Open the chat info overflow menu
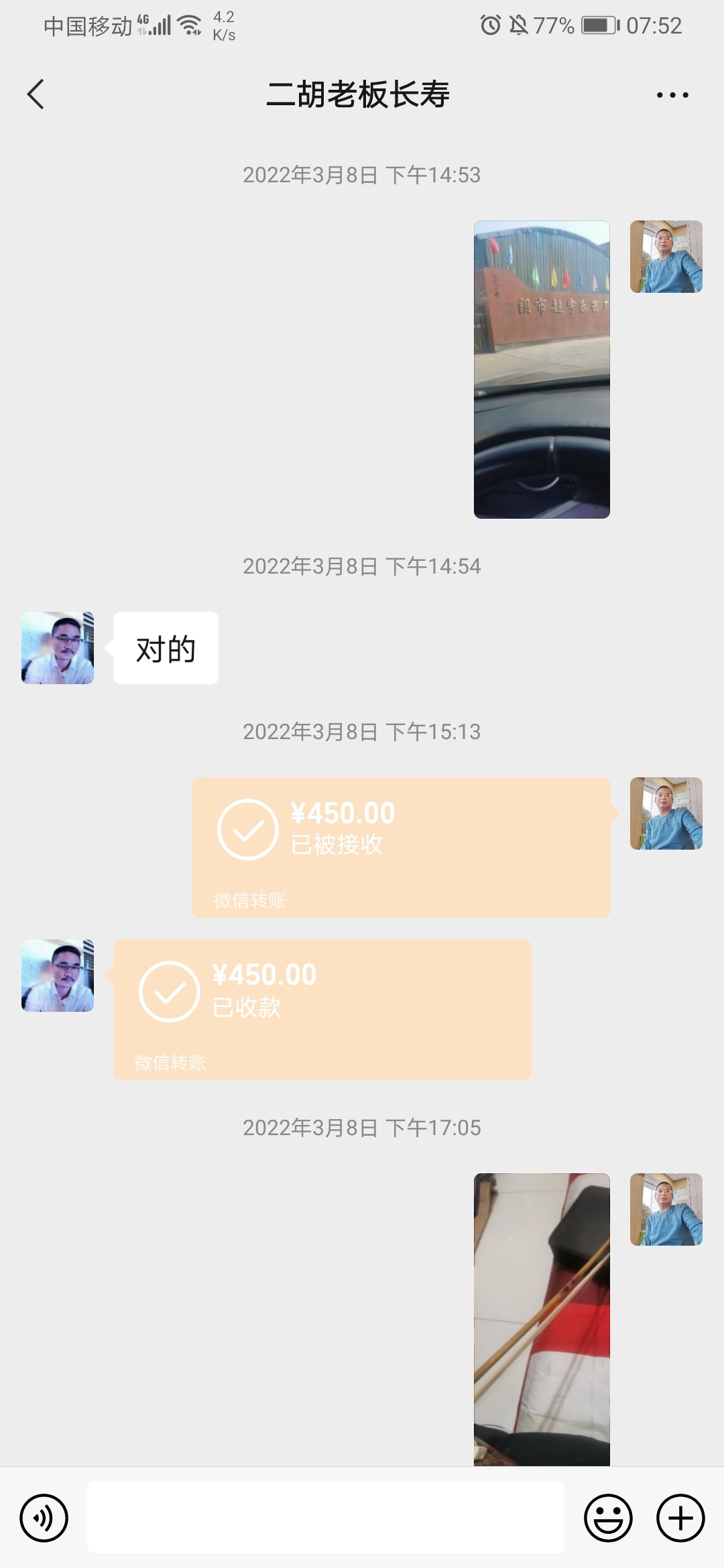 click(x=672, y=95)
